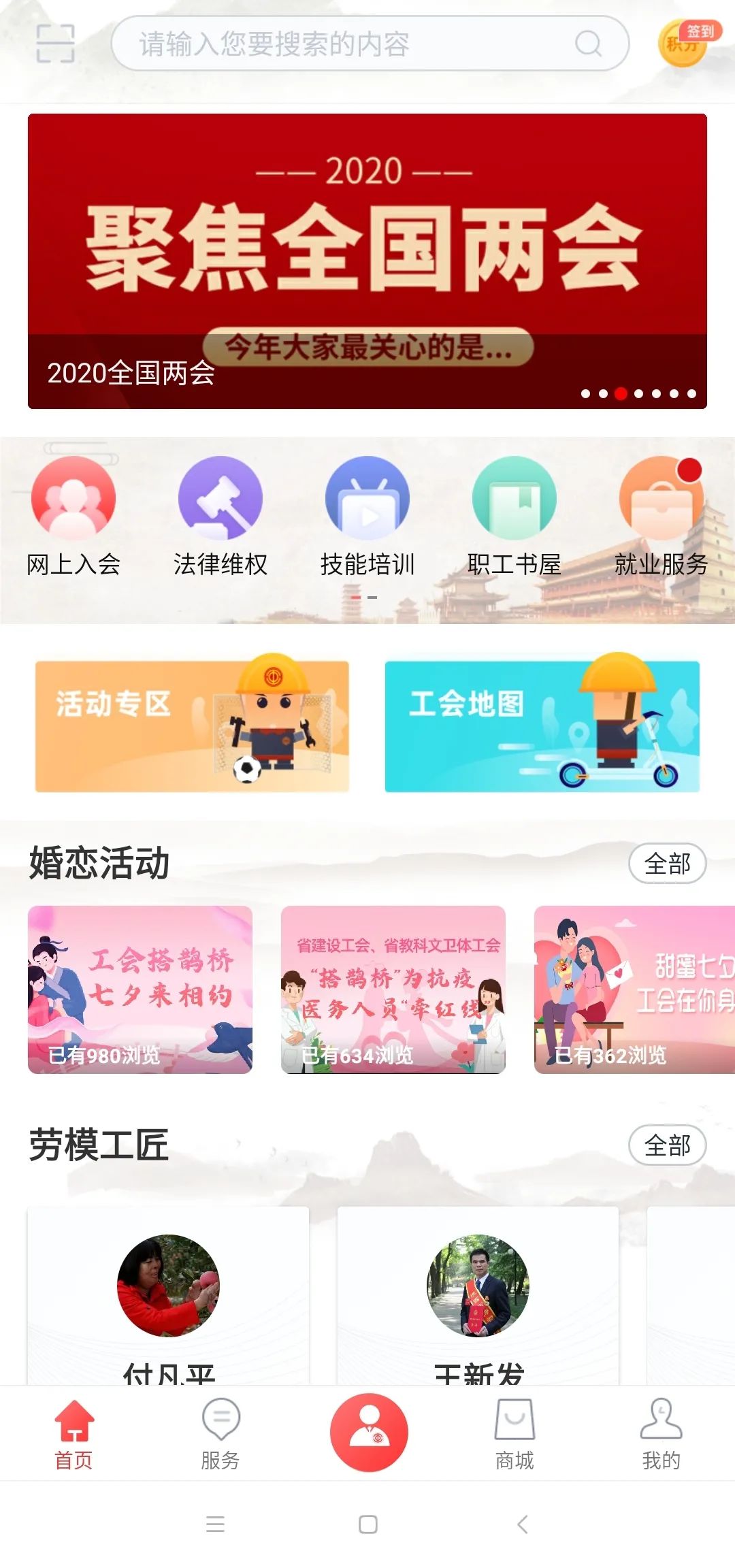Screen dimensions: 735x1568
Task: Open the 2020全国两会 banner
Action: pos(367,261)
